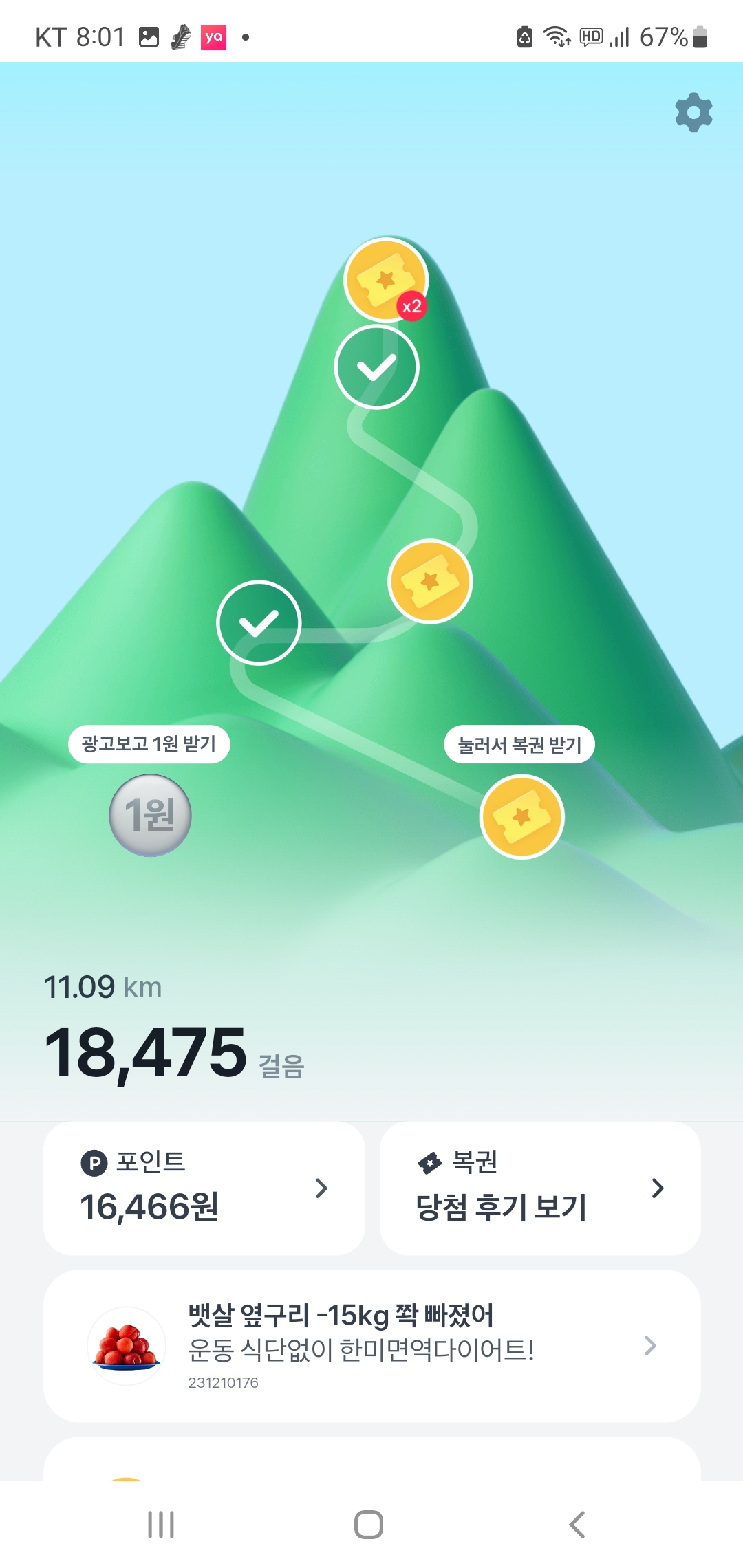Open 복권 당첨 후기 보기 card
The height and width of the screenshot is (1568, 743).
(x=540, y=1188)
